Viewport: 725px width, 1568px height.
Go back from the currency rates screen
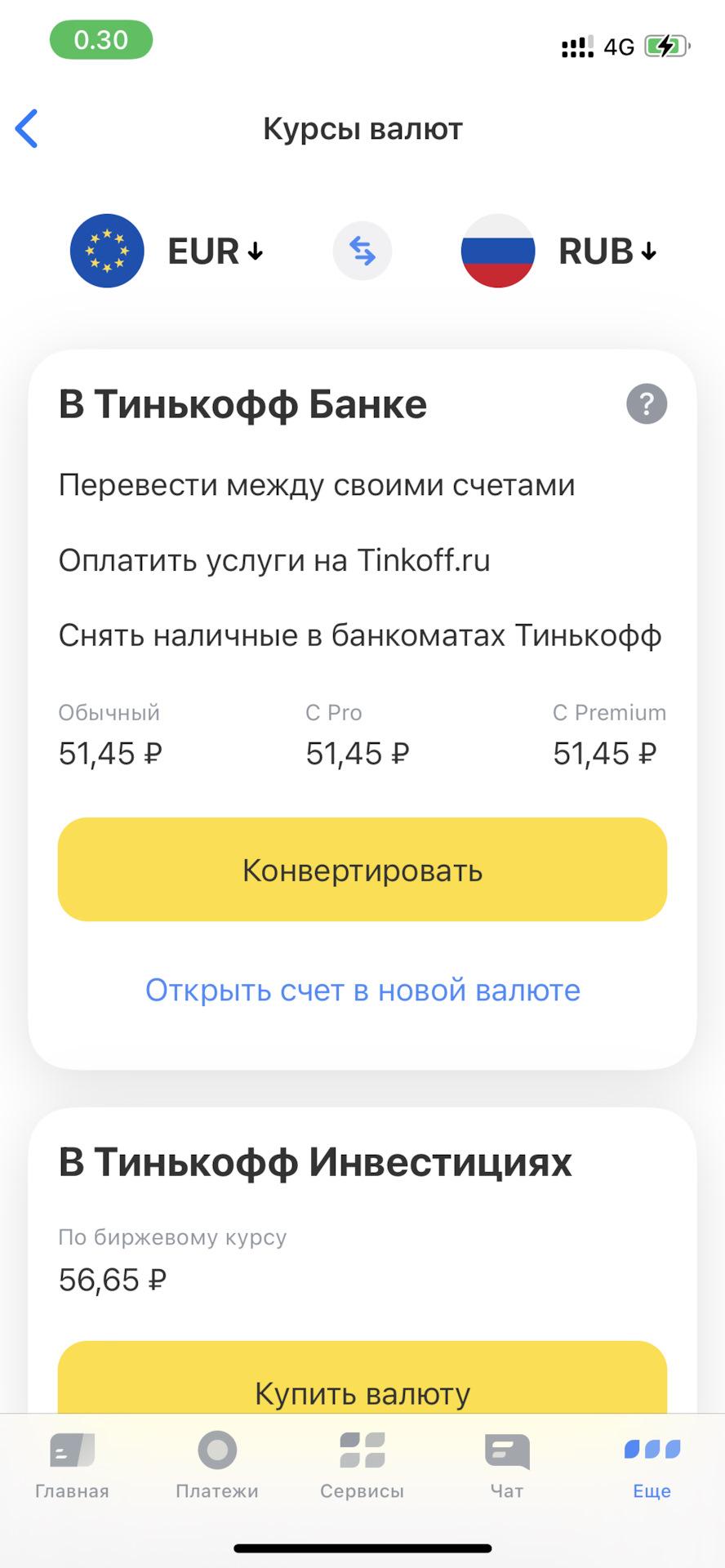27,129
